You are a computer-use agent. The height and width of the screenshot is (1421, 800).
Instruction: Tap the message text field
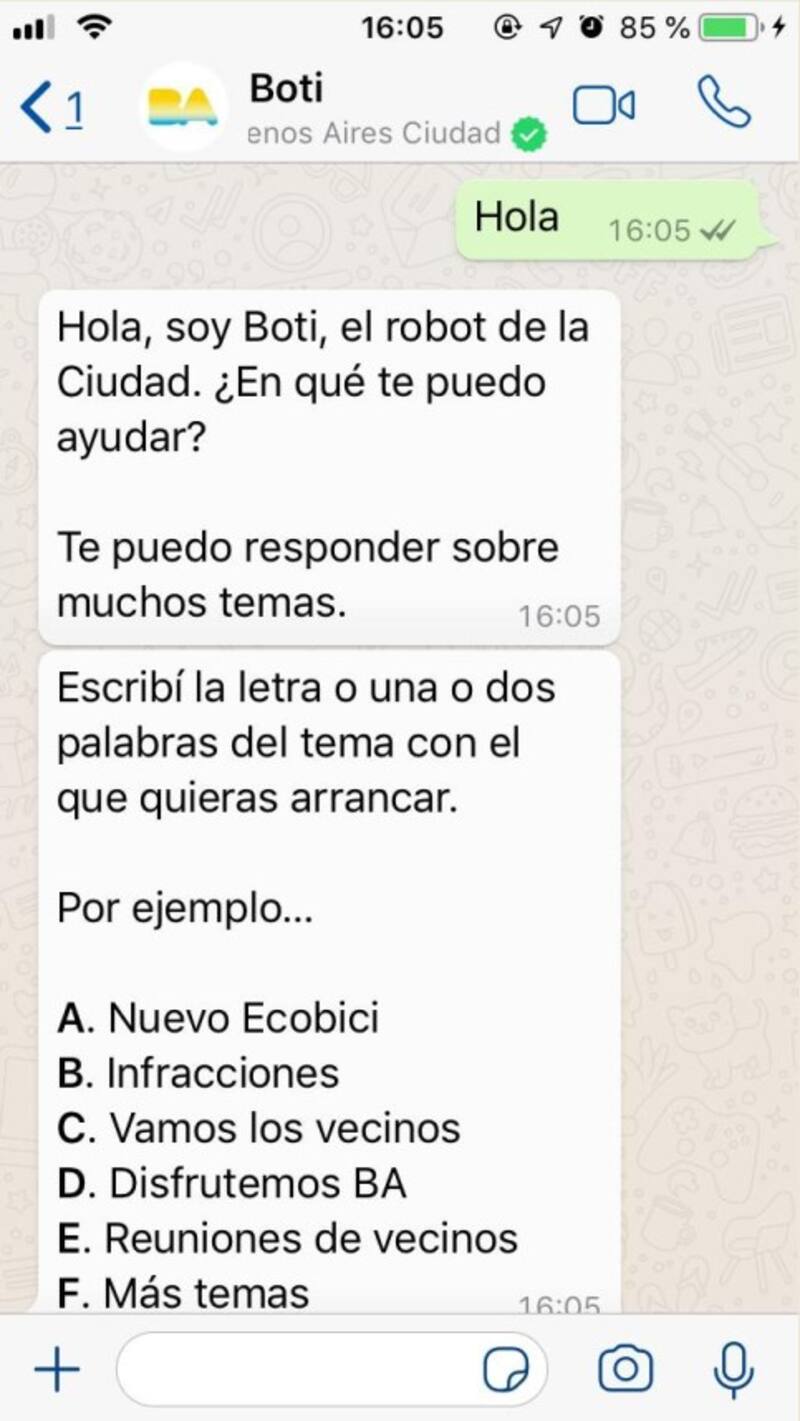coord(300,1369)
